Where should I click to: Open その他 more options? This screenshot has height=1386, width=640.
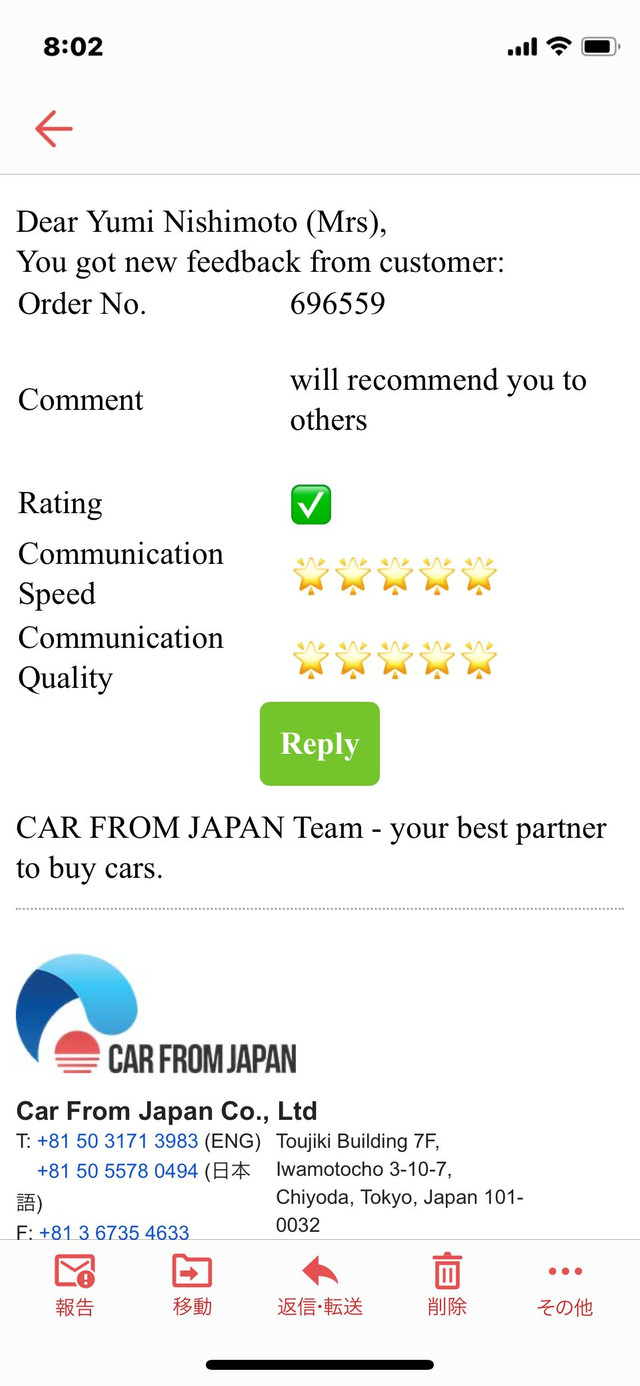click(565, 1285)
